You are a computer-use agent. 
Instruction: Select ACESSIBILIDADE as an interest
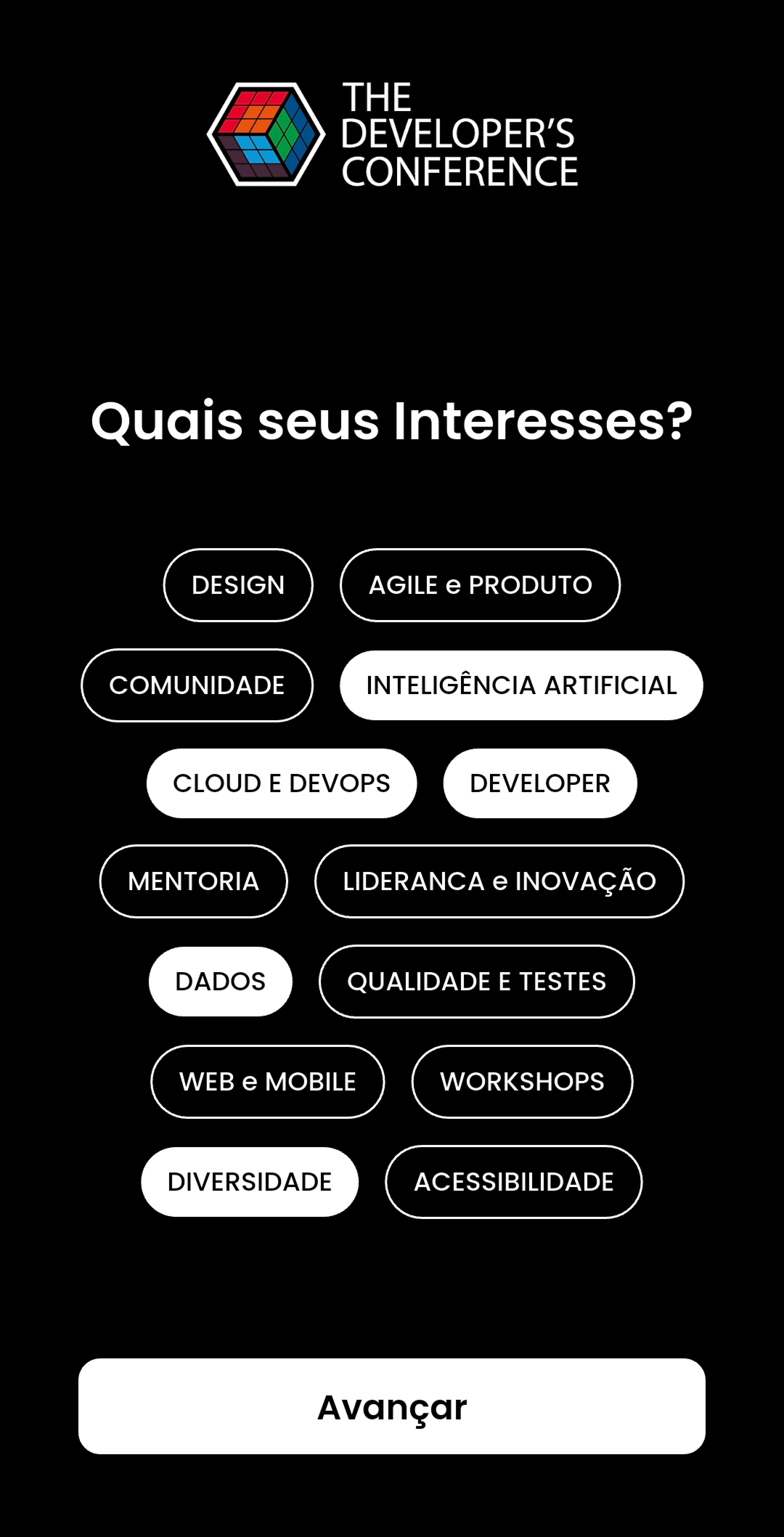pyautogui.click(x=514, y=1182)
